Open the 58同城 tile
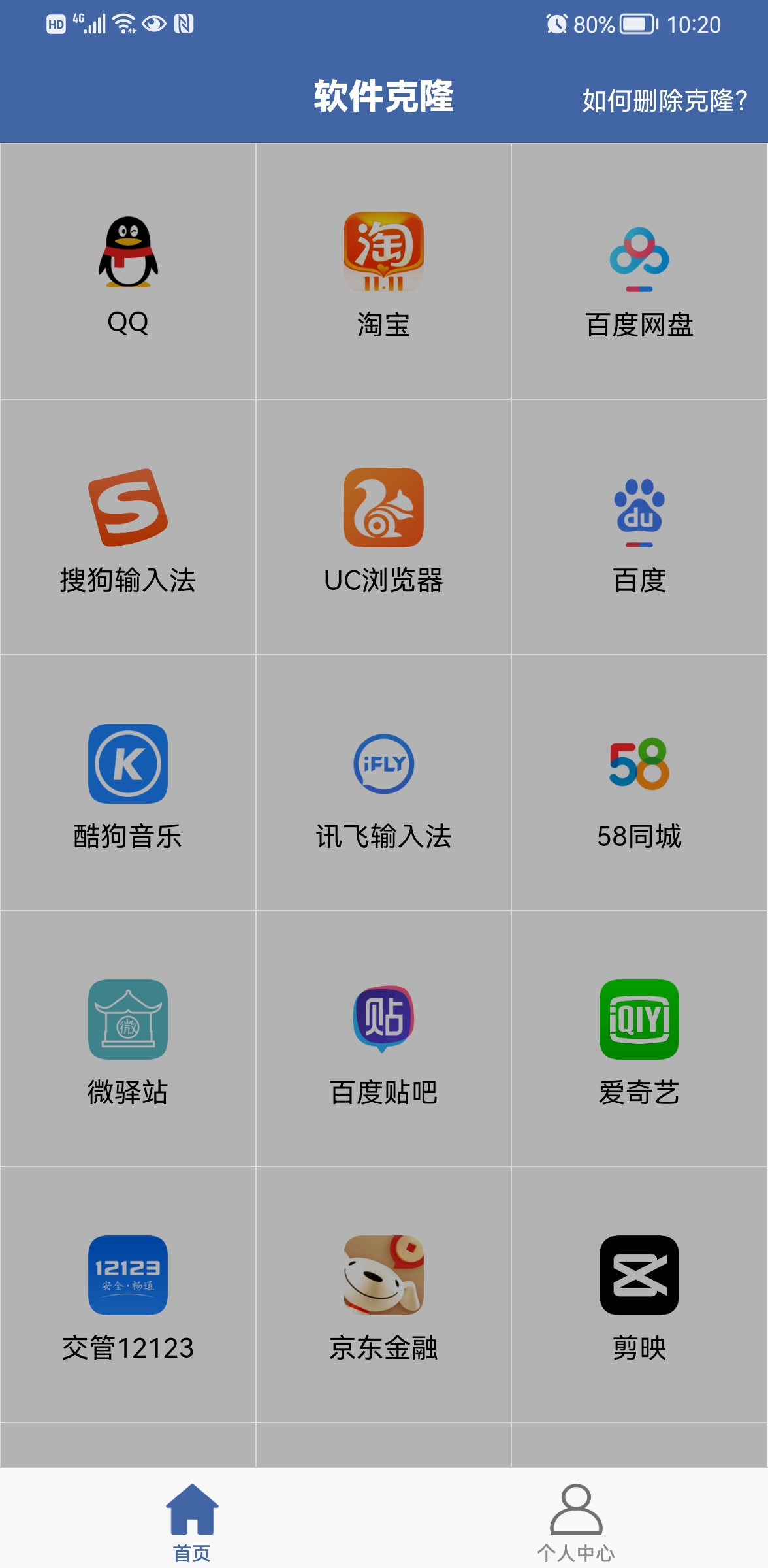The width and height of the screenshot is (768, 1568). (x=639, y=783)
